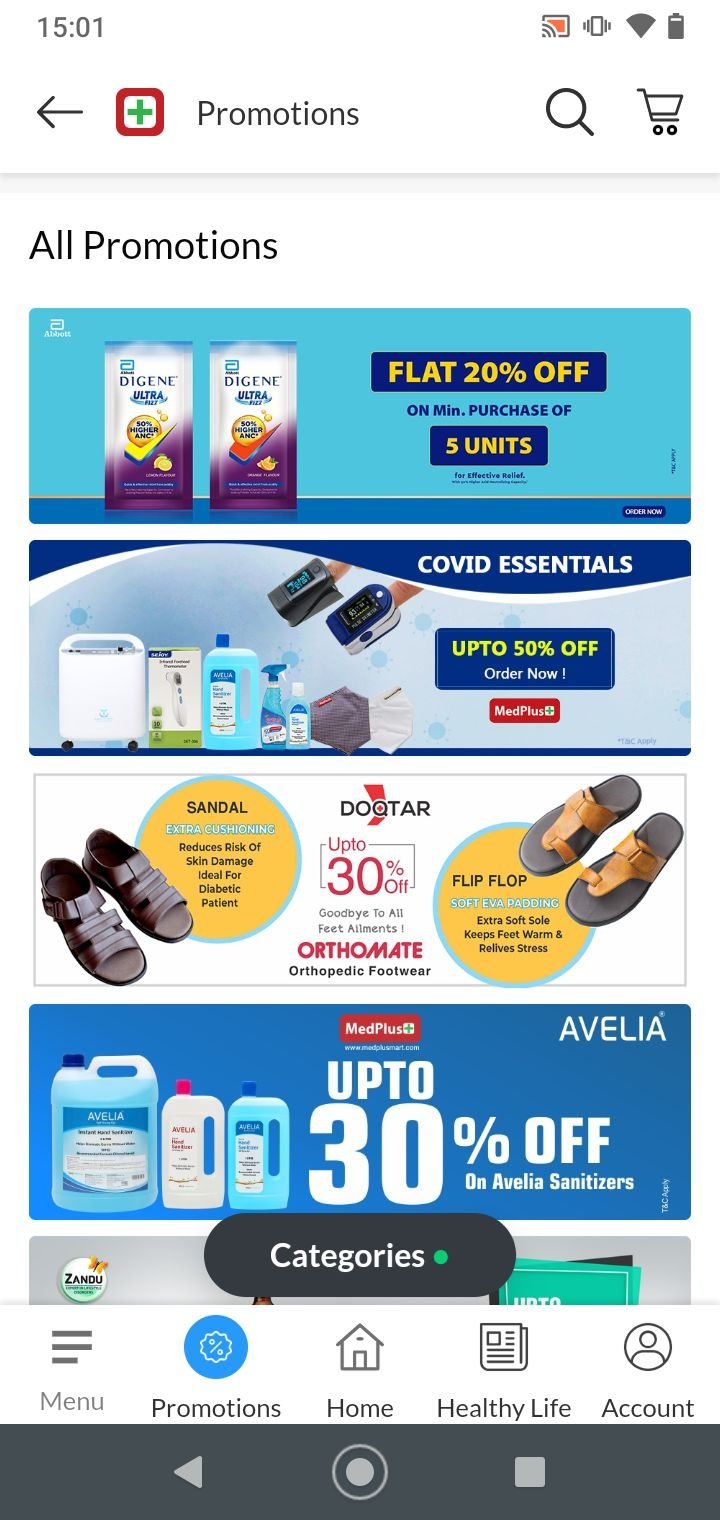This screenshot has width=720, height=1520.
Task: Switch to the Home tab
Action: (360, 1366)
